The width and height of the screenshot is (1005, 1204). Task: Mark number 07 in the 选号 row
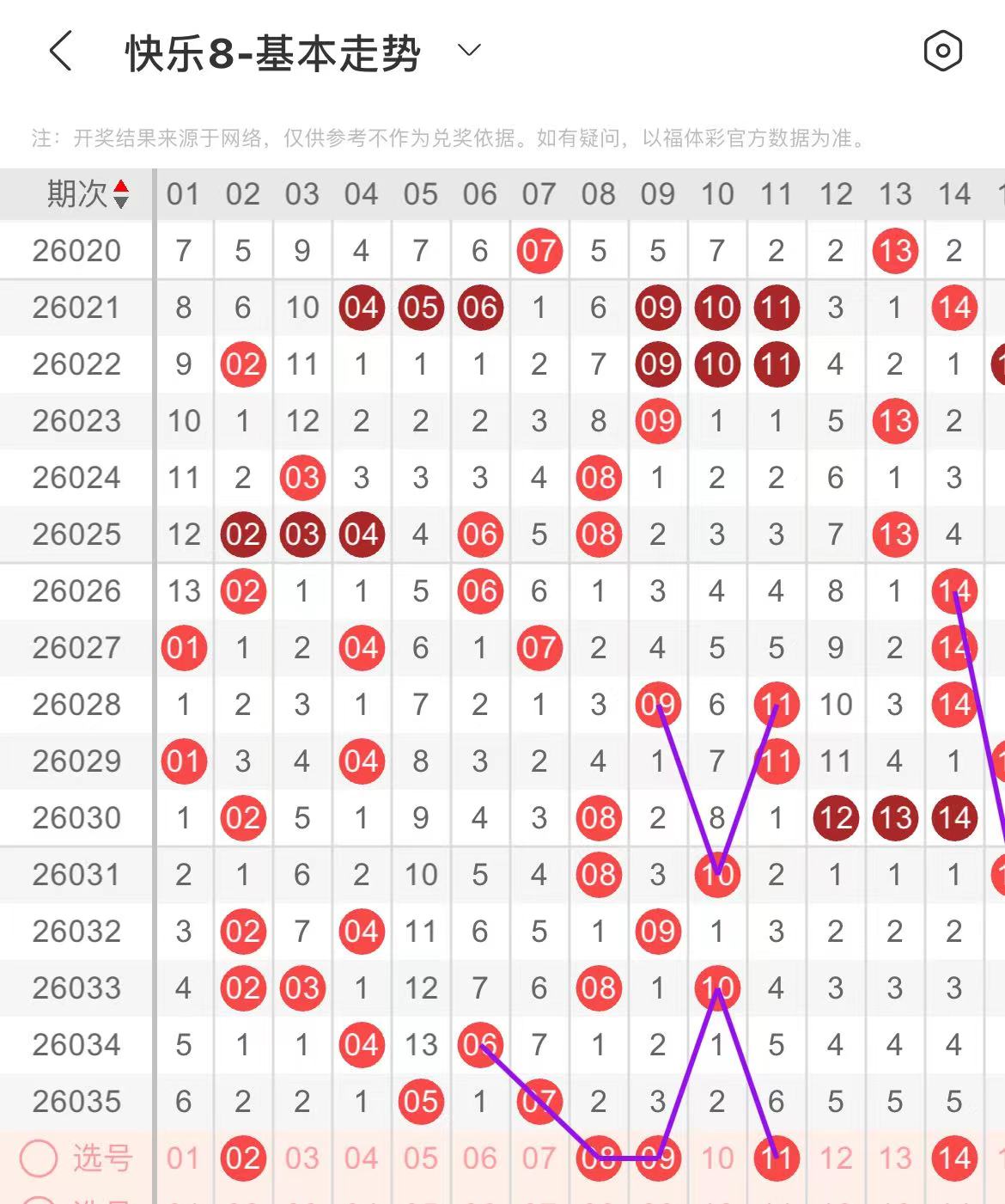coord(539,1158)
